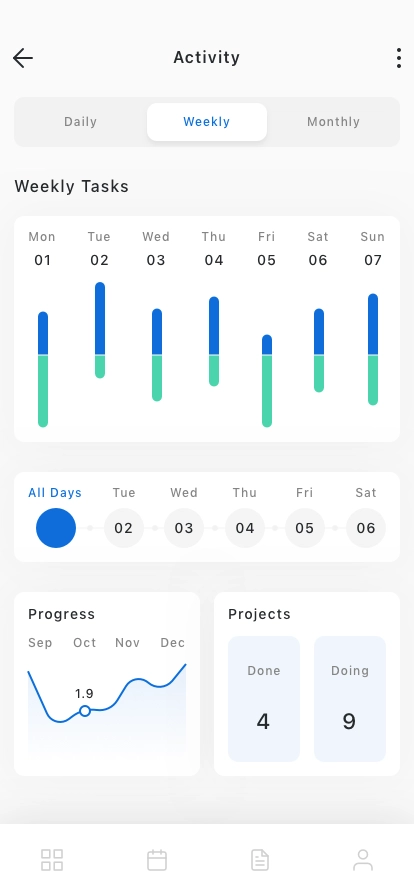Open the dashboard grid tab
The height and width of the screenshot is (896, 414).
tap(52, 860)
